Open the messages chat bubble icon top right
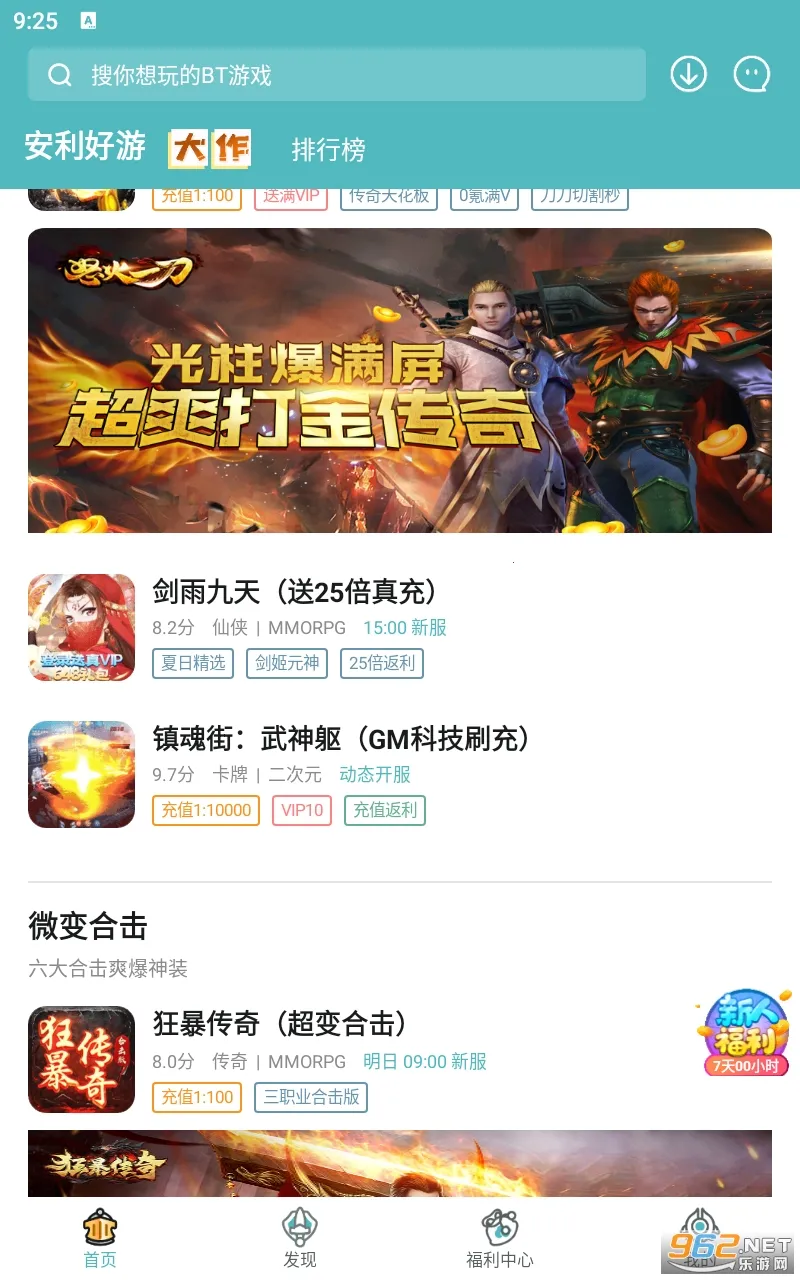 click(751, 74)
